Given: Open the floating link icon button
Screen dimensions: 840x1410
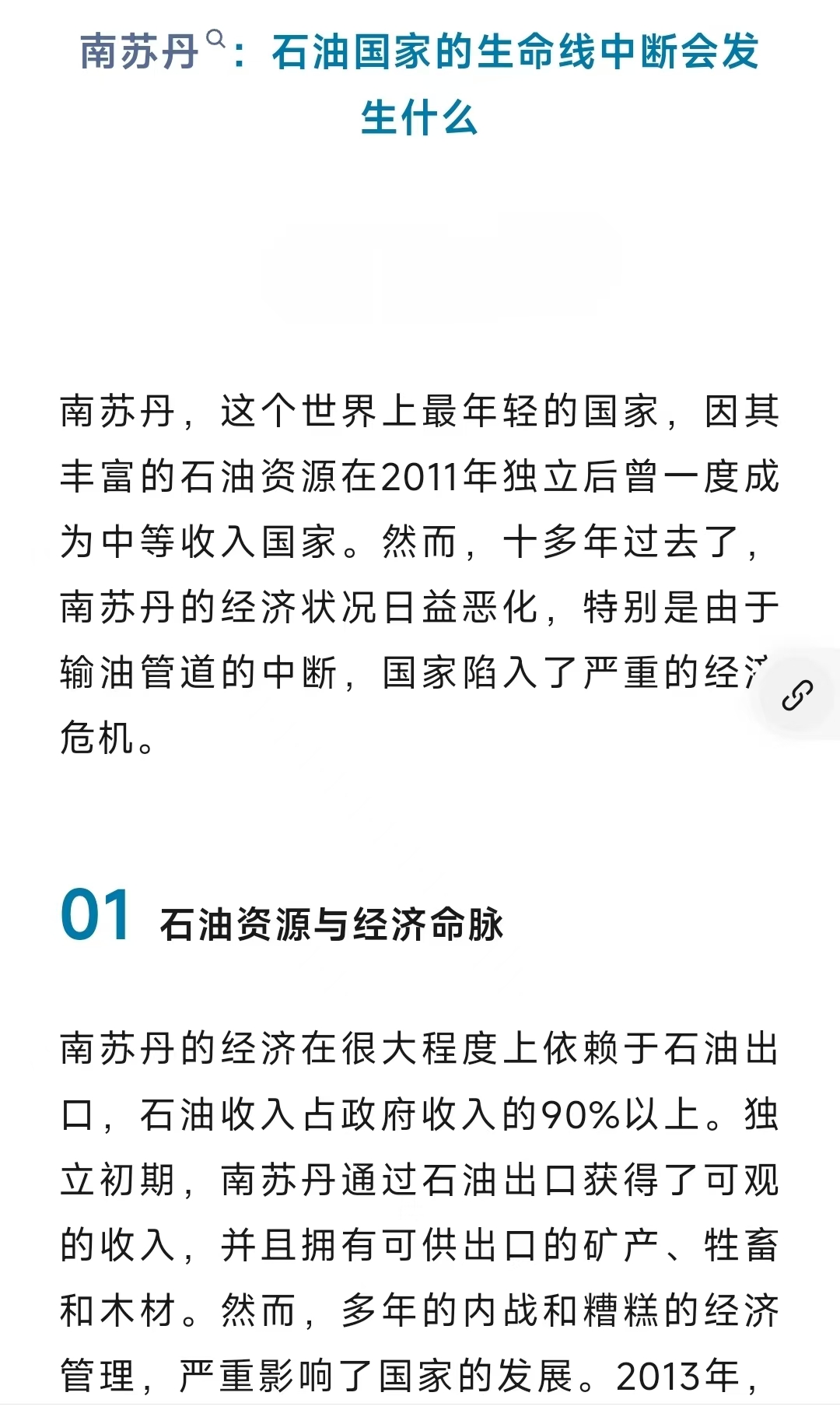Looking at the screenshot, I should [x=798, y=695].
